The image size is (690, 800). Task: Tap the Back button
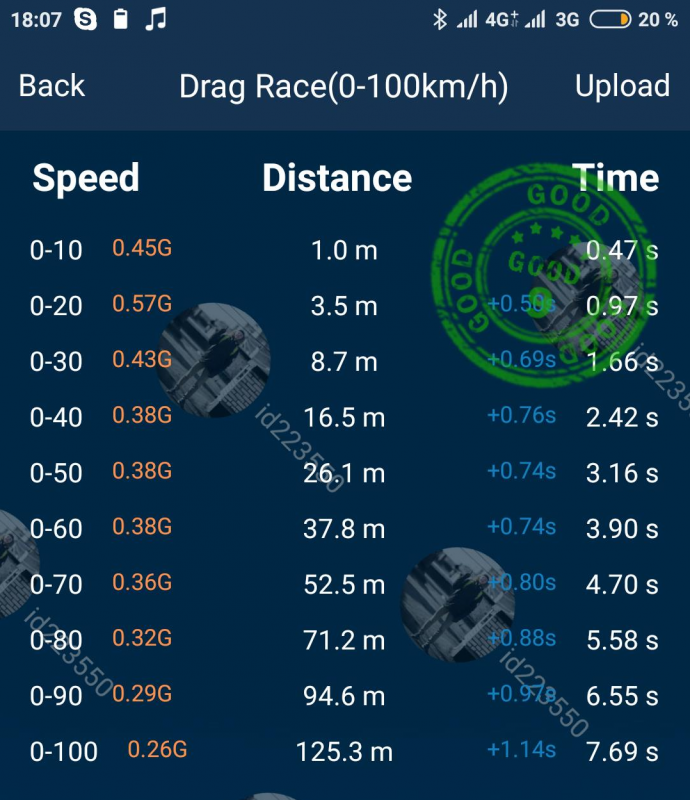click(x=52, y=86)
